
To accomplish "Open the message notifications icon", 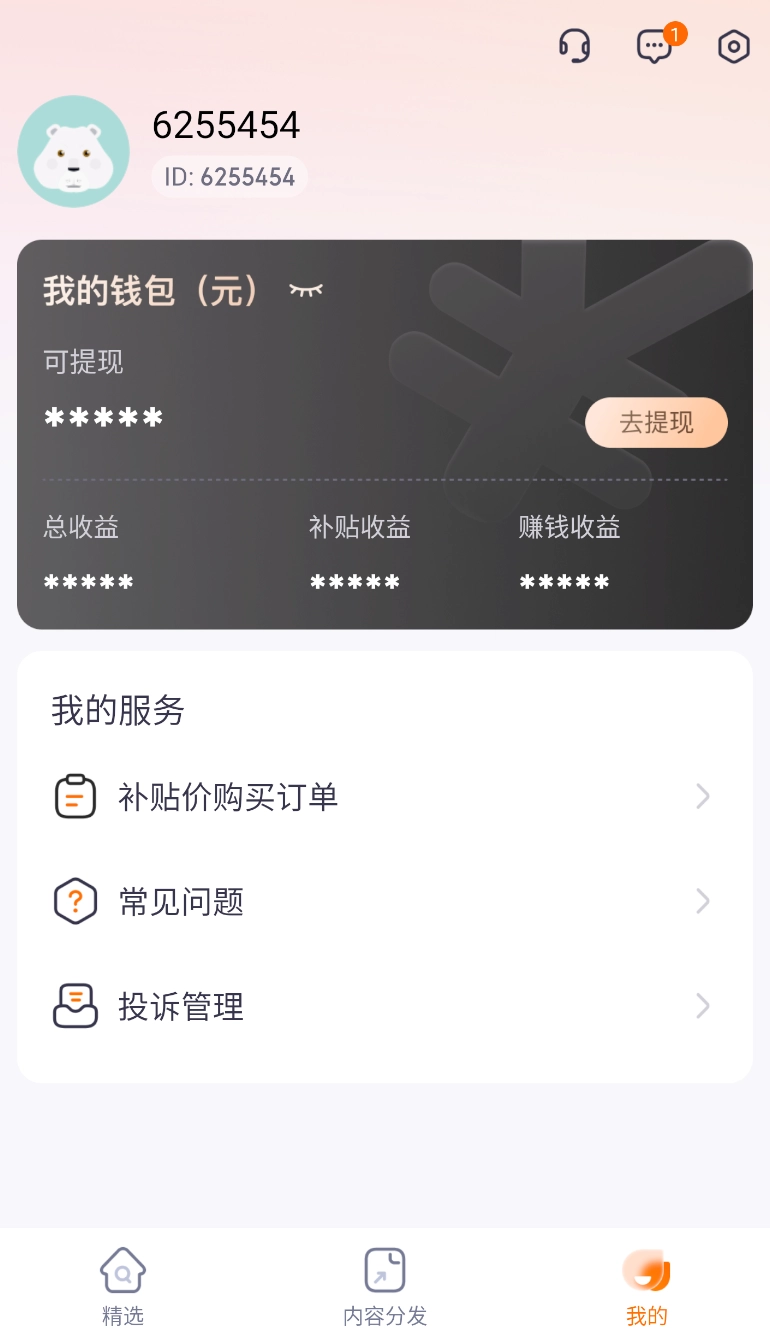I will click(x=655, y=47).
